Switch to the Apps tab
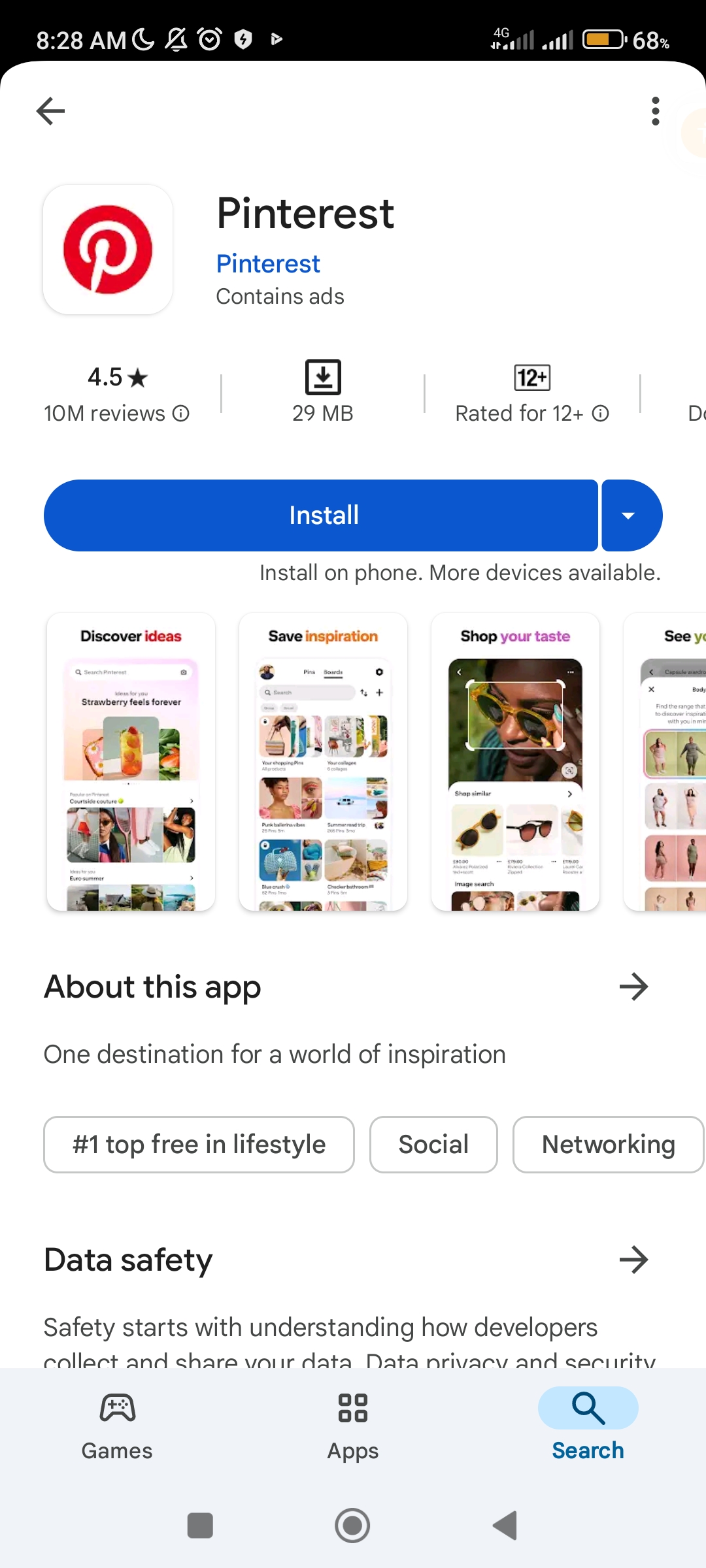The width and height of the screenshot is (706, 1568). (353, 1427)
